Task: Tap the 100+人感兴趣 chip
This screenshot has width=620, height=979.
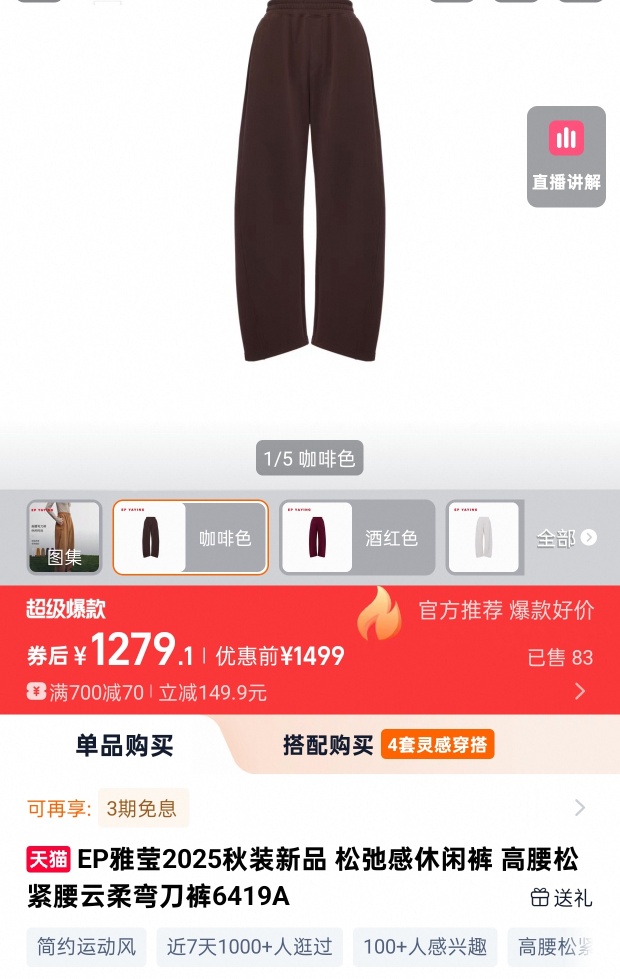Action: click(424, 946)
